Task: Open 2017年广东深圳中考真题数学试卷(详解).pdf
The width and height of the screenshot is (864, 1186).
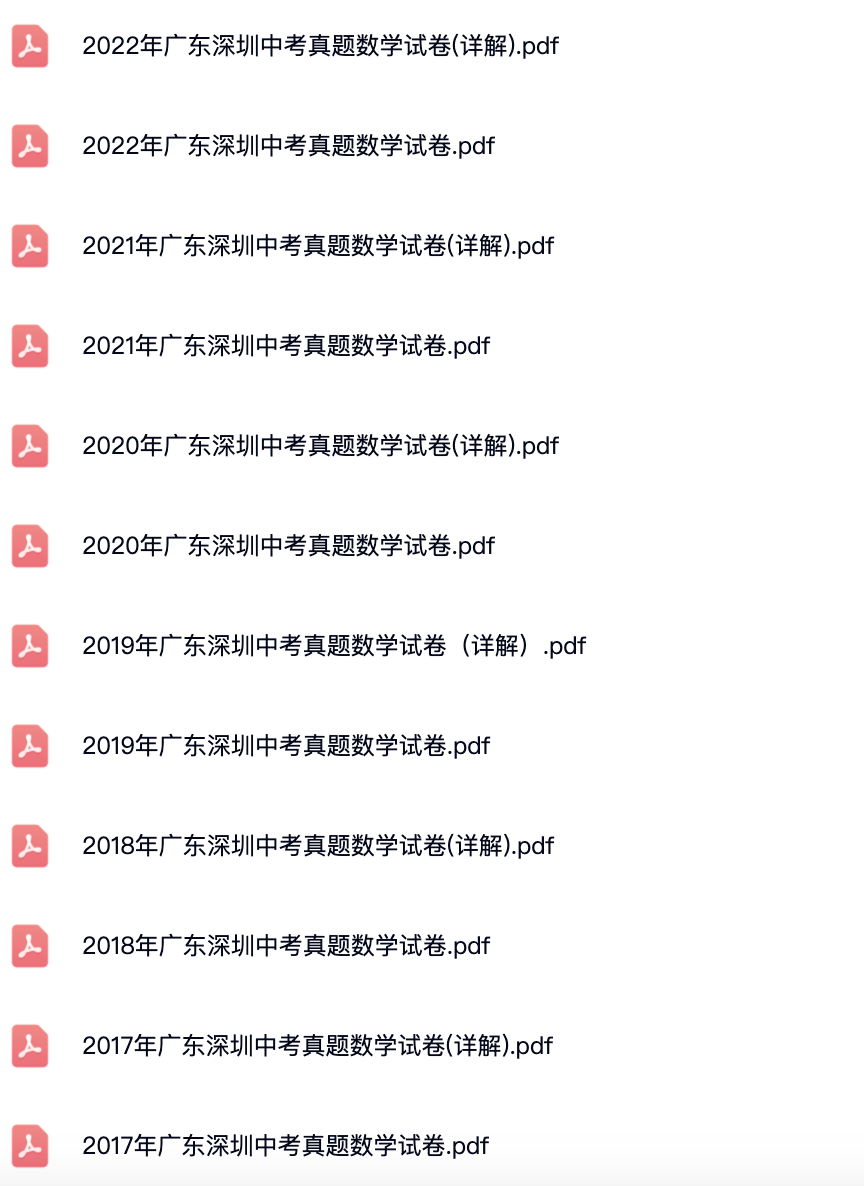Action: 317,1046
